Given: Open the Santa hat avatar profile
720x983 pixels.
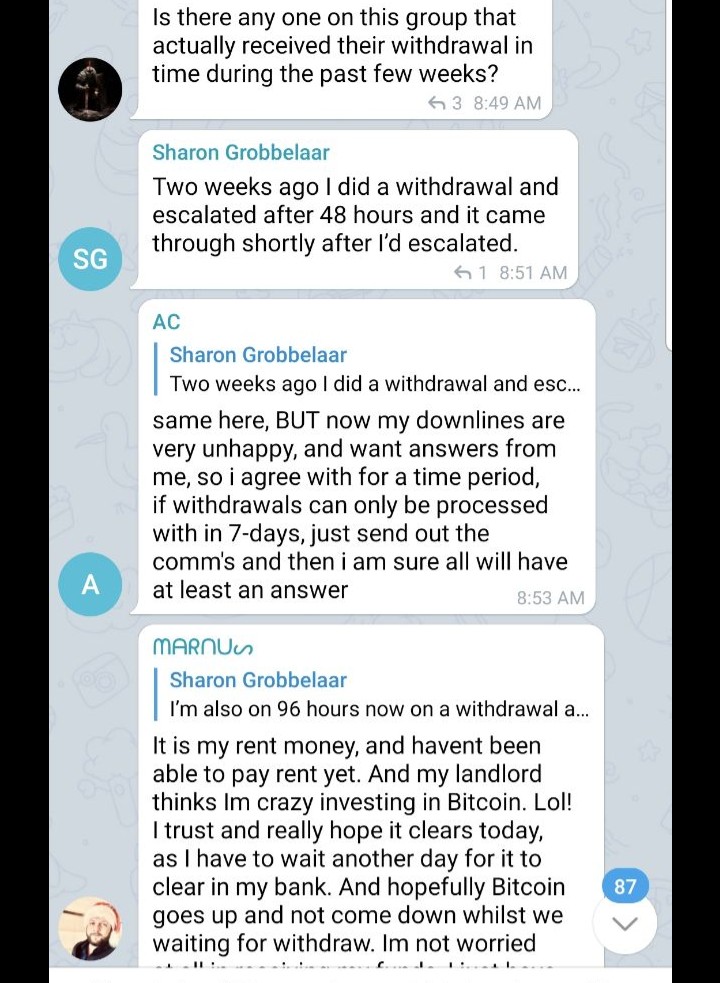Looking at the screenshot, I should pyautogui.click(x=90, y=929).
